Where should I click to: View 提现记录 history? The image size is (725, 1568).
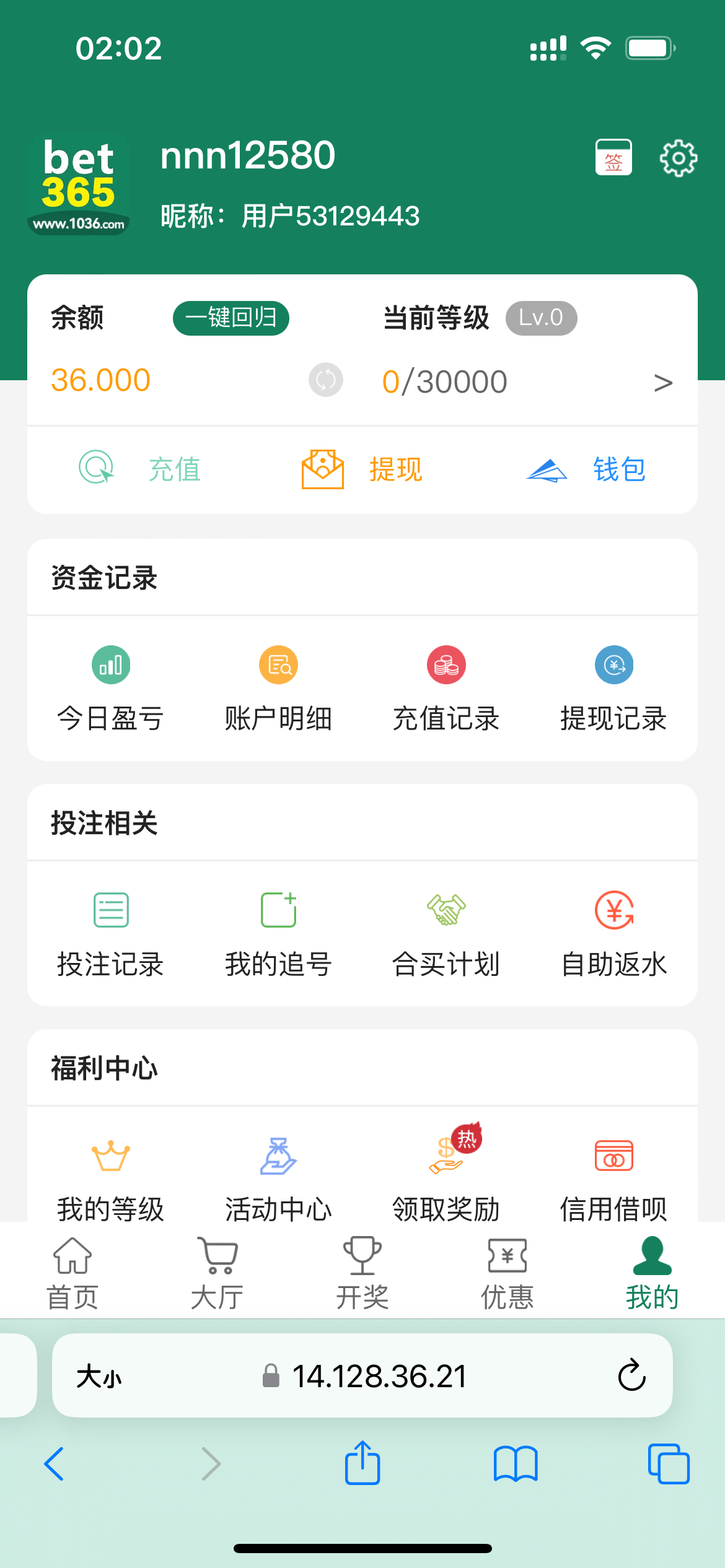point(613,689)
